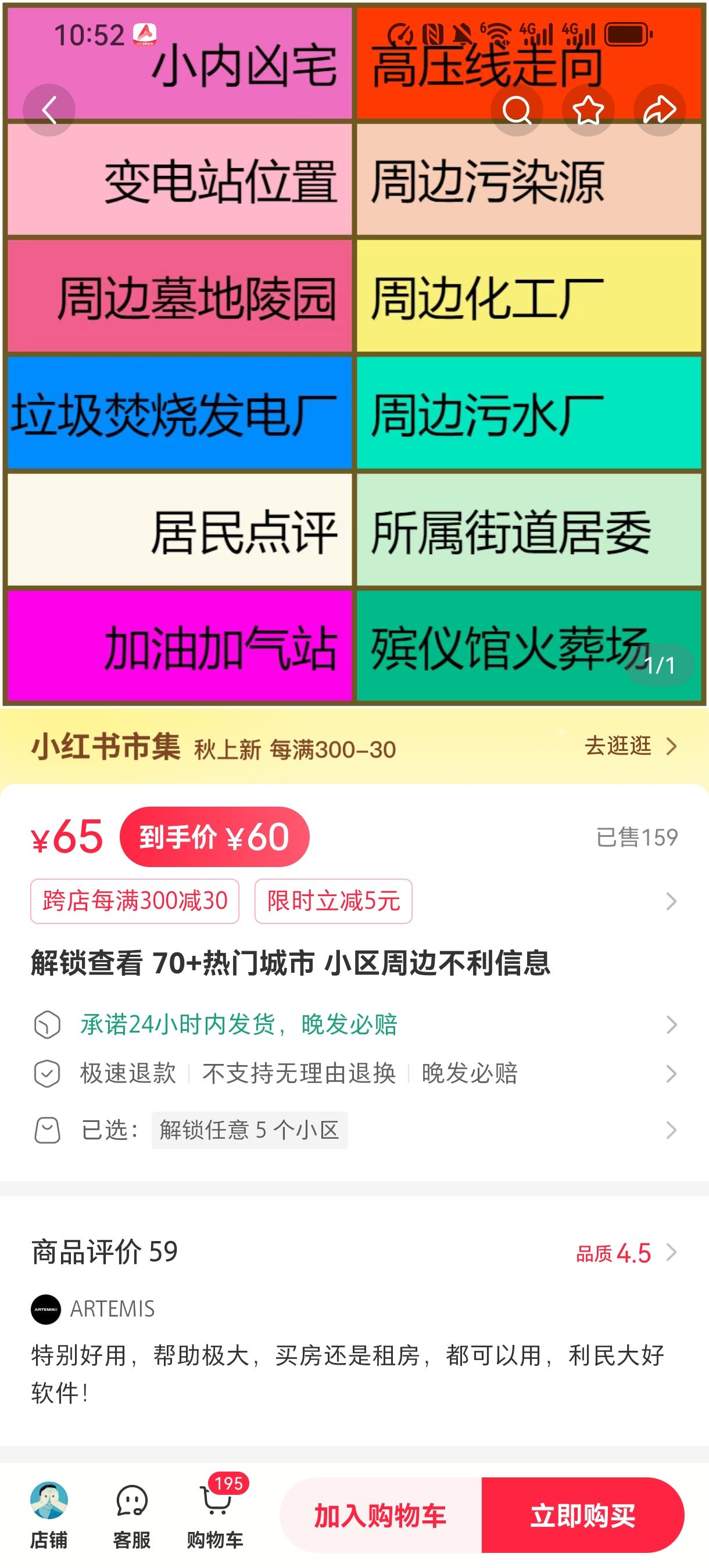Contact 客服 customer service
709x1568 pixels.
tap(131, 1516)
